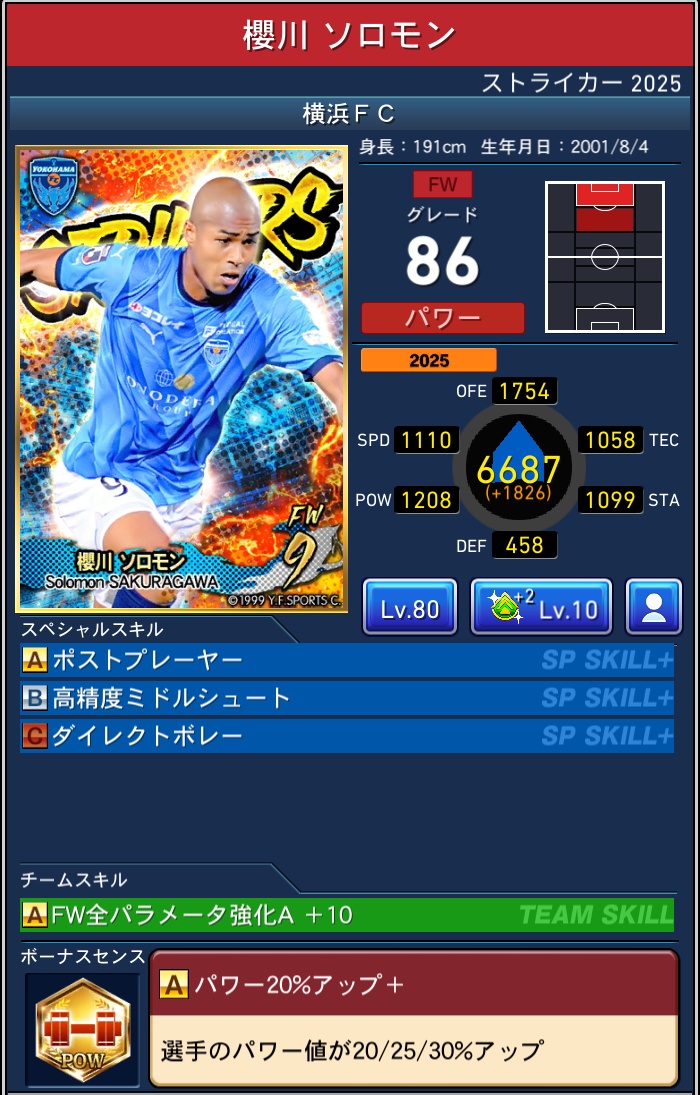Image resolution: width=700 pixels, height=1095 pixels.
Task: Select the 高精度ミドルシュート skill row
Action: [x=346, y=698]
